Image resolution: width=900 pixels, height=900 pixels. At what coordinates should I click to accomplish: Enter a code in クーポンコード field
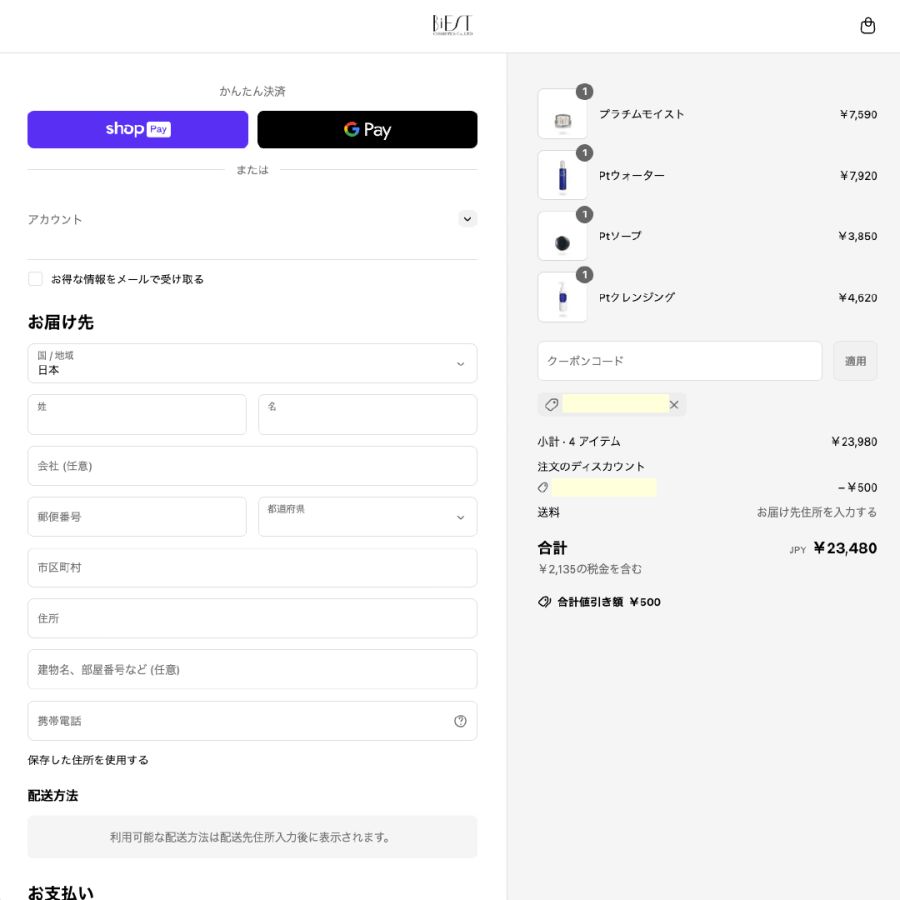pos(679,361)
